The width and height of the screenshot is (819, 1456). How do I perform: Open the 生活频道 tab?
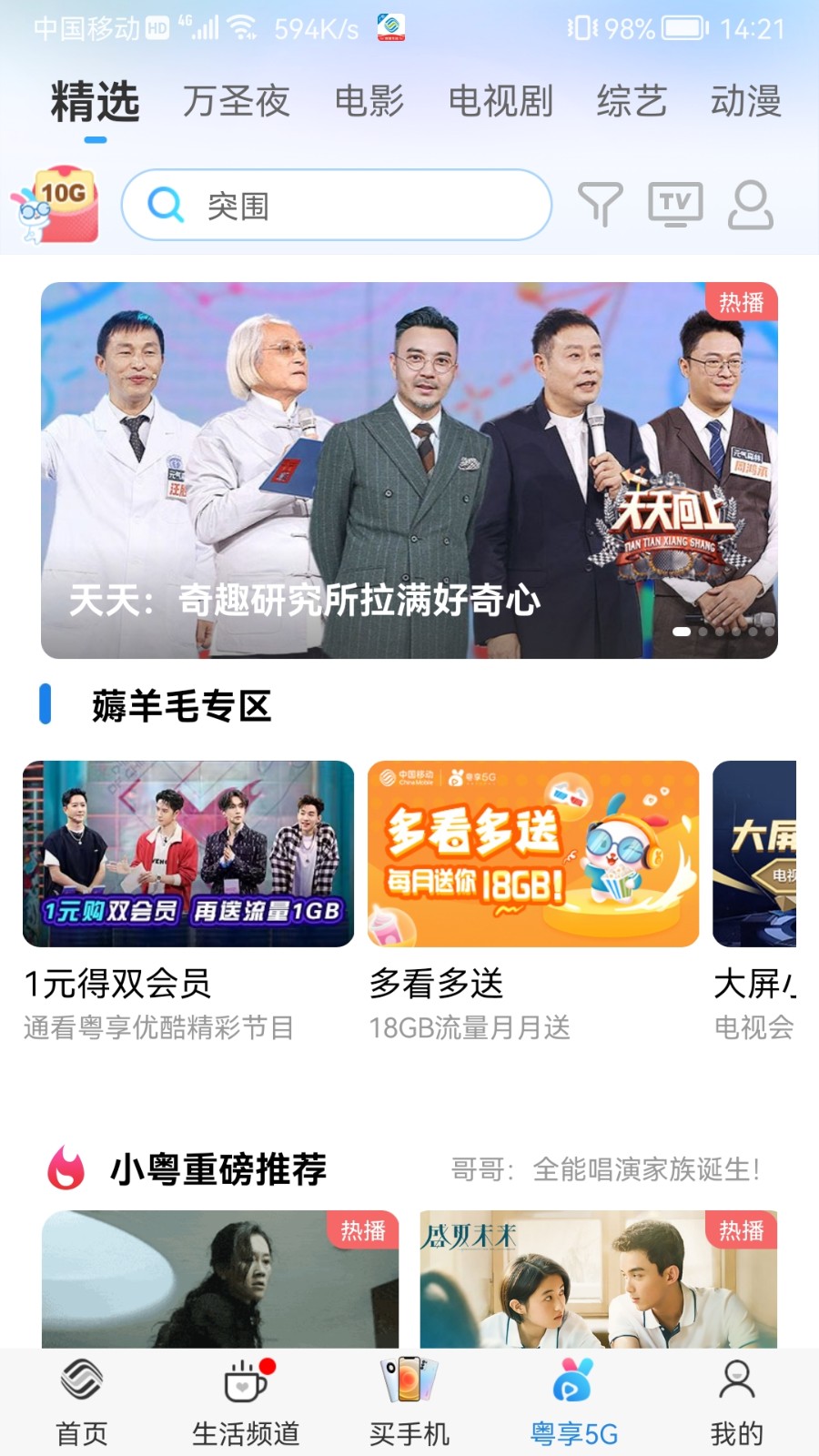pyautogui.click(x=246, y=1401)
